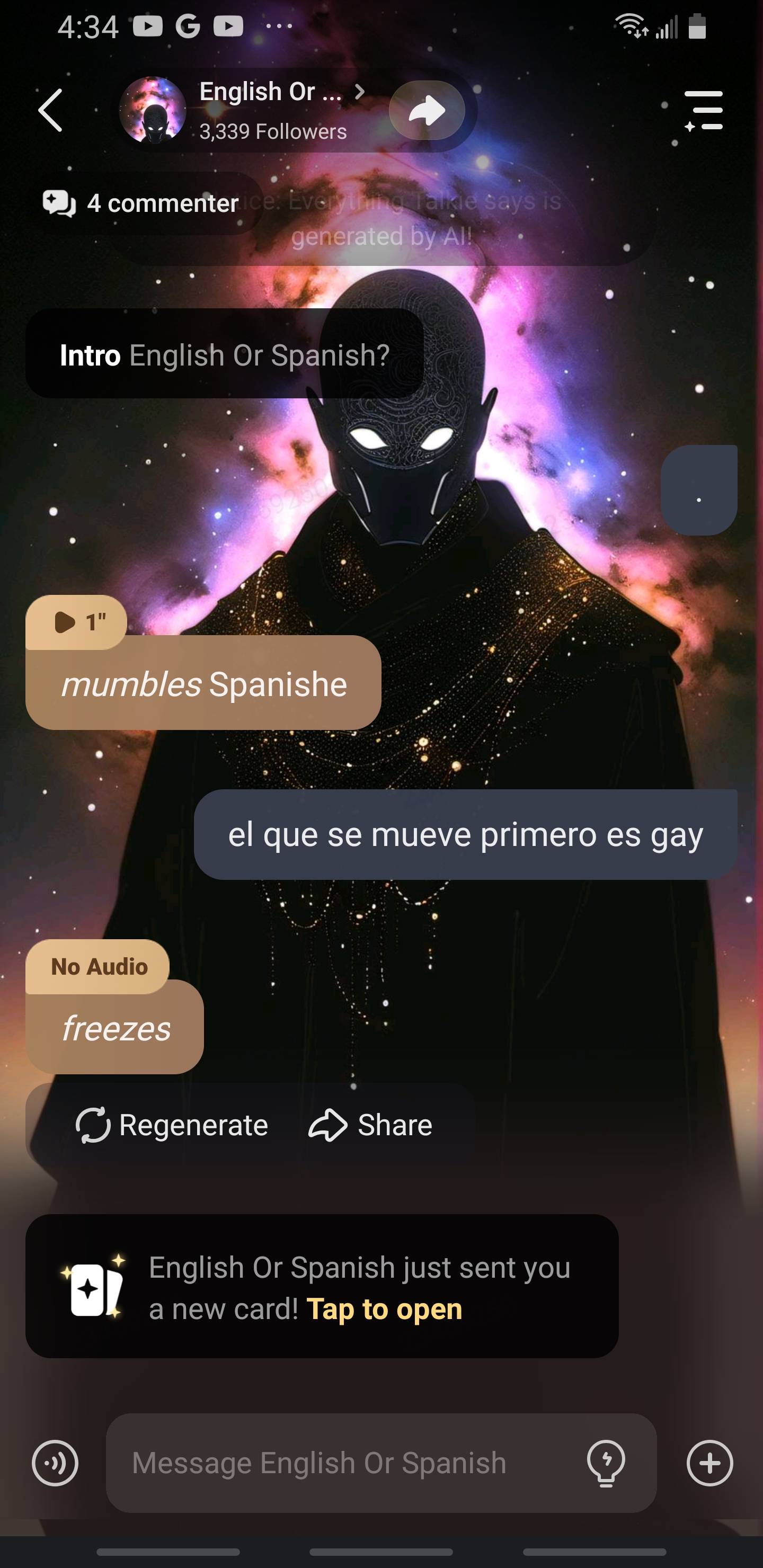Share the freezes reply
Viewport: 763px width, 1568px height.
[371, 1125]
